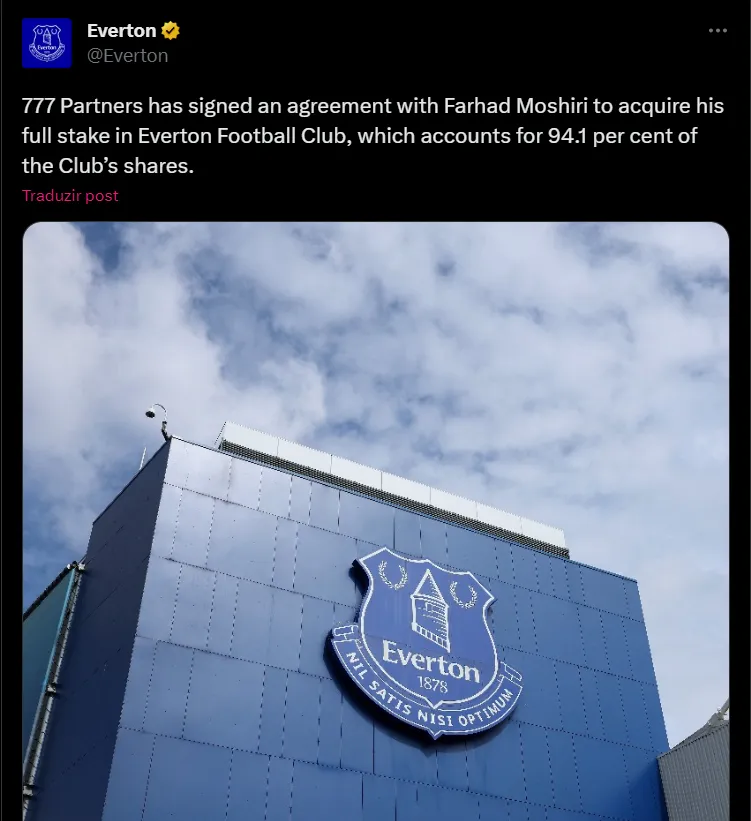Open the Everton stadium photo
This screenshot has height=821, width=751.
[x=375, y=520]
